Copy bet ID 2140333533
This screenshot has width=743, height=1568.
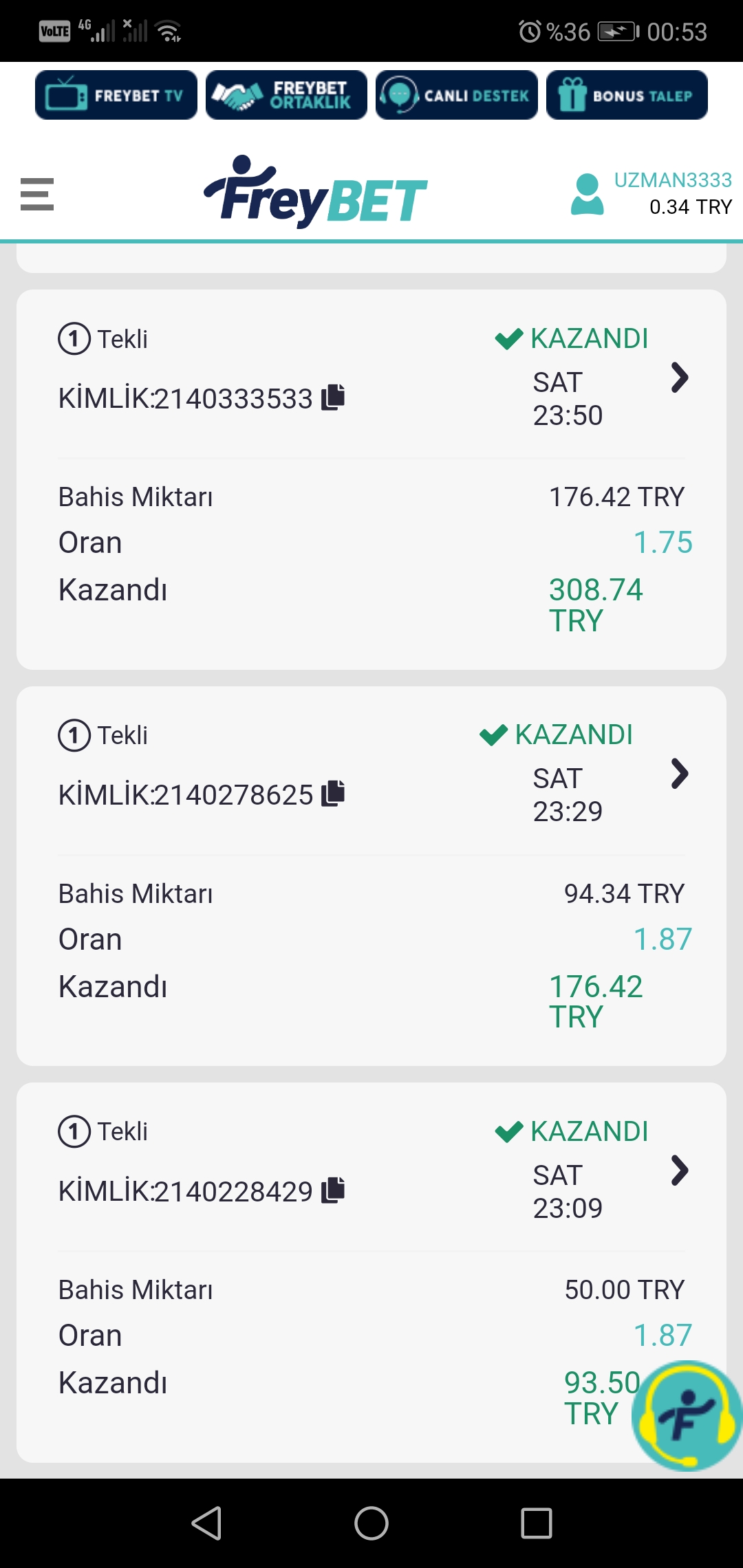334,398
